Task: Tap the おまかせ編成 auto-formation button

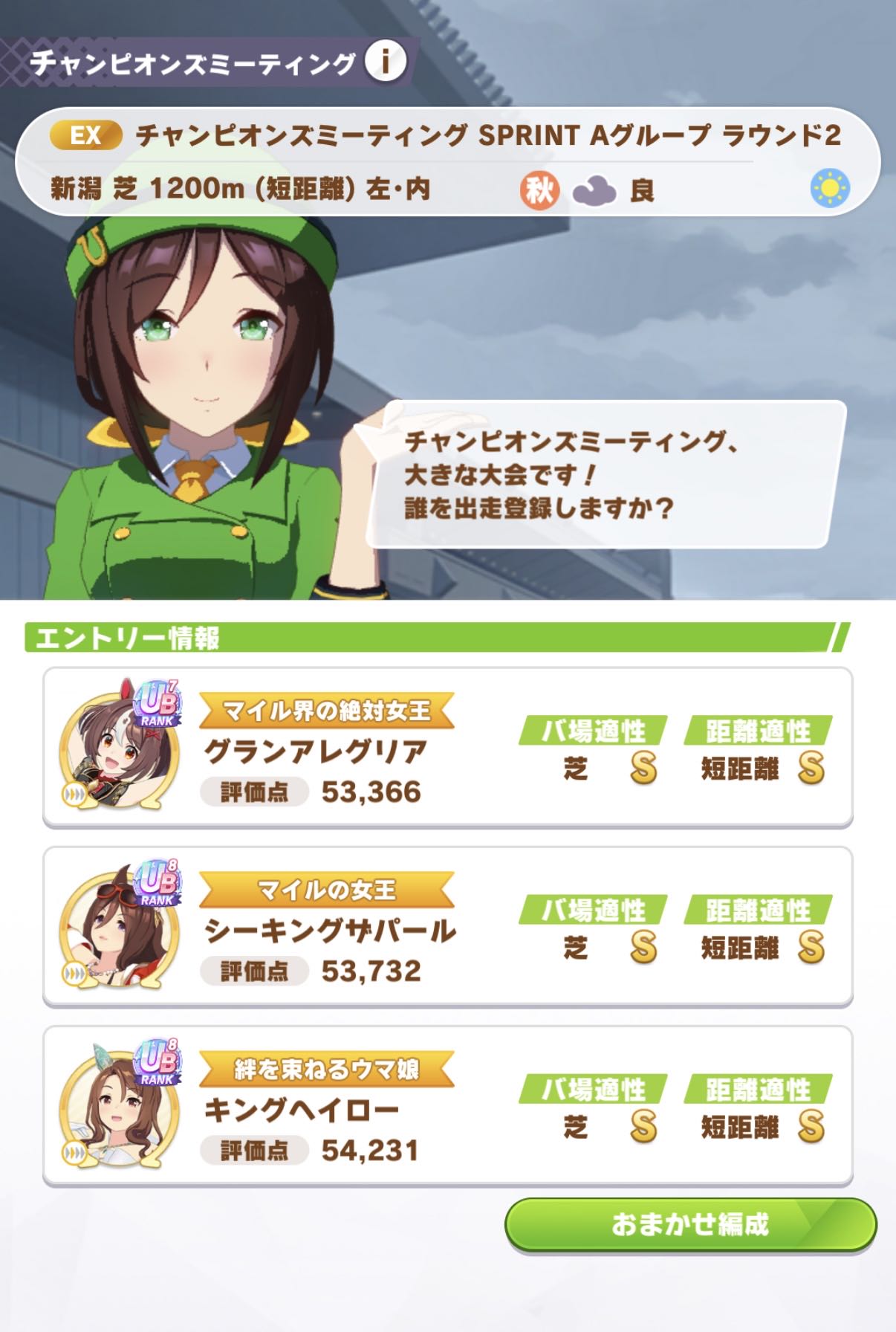Action: 690,1224
